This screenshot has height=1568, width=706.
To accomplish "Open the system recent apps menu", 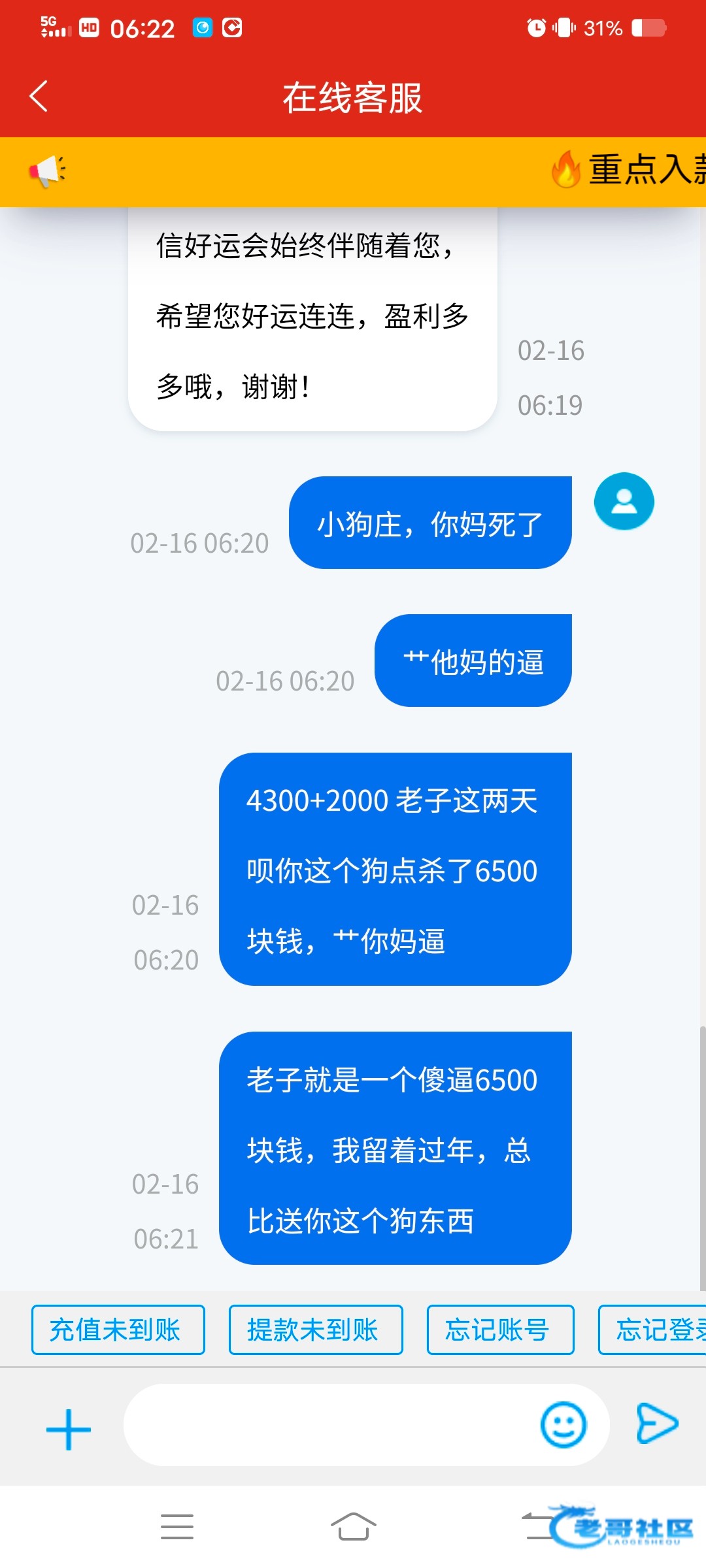I will tap(177, 1527).
